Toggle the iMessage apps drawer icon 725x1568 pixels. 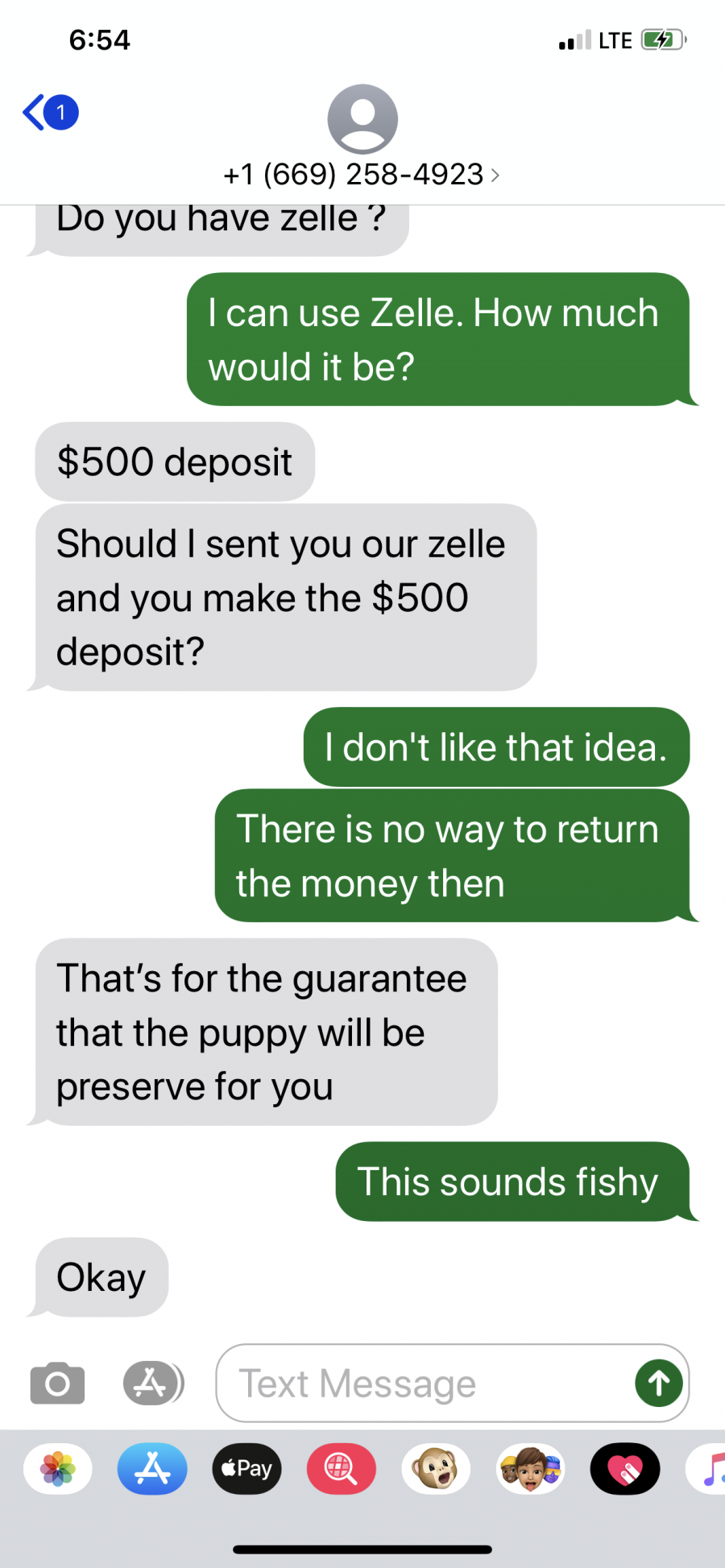pos(153,1384)
